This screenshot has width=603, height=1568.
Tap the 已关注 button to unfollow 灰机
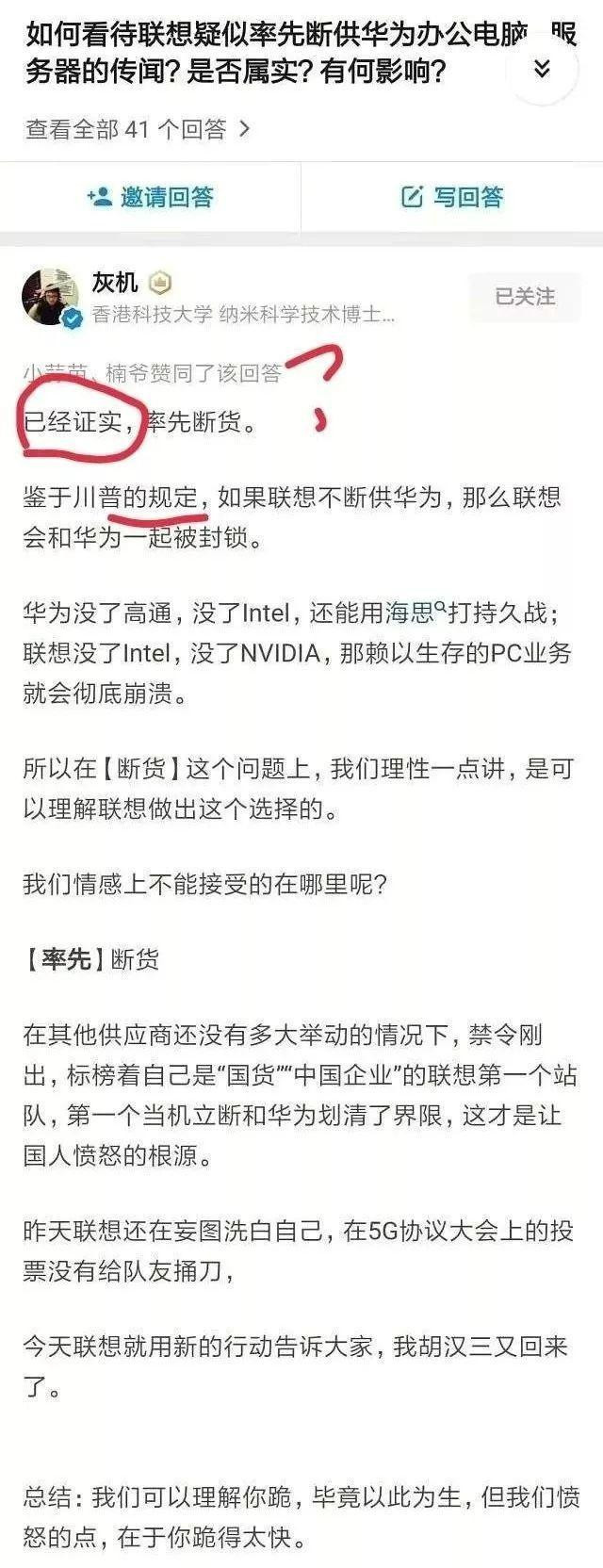525,297
